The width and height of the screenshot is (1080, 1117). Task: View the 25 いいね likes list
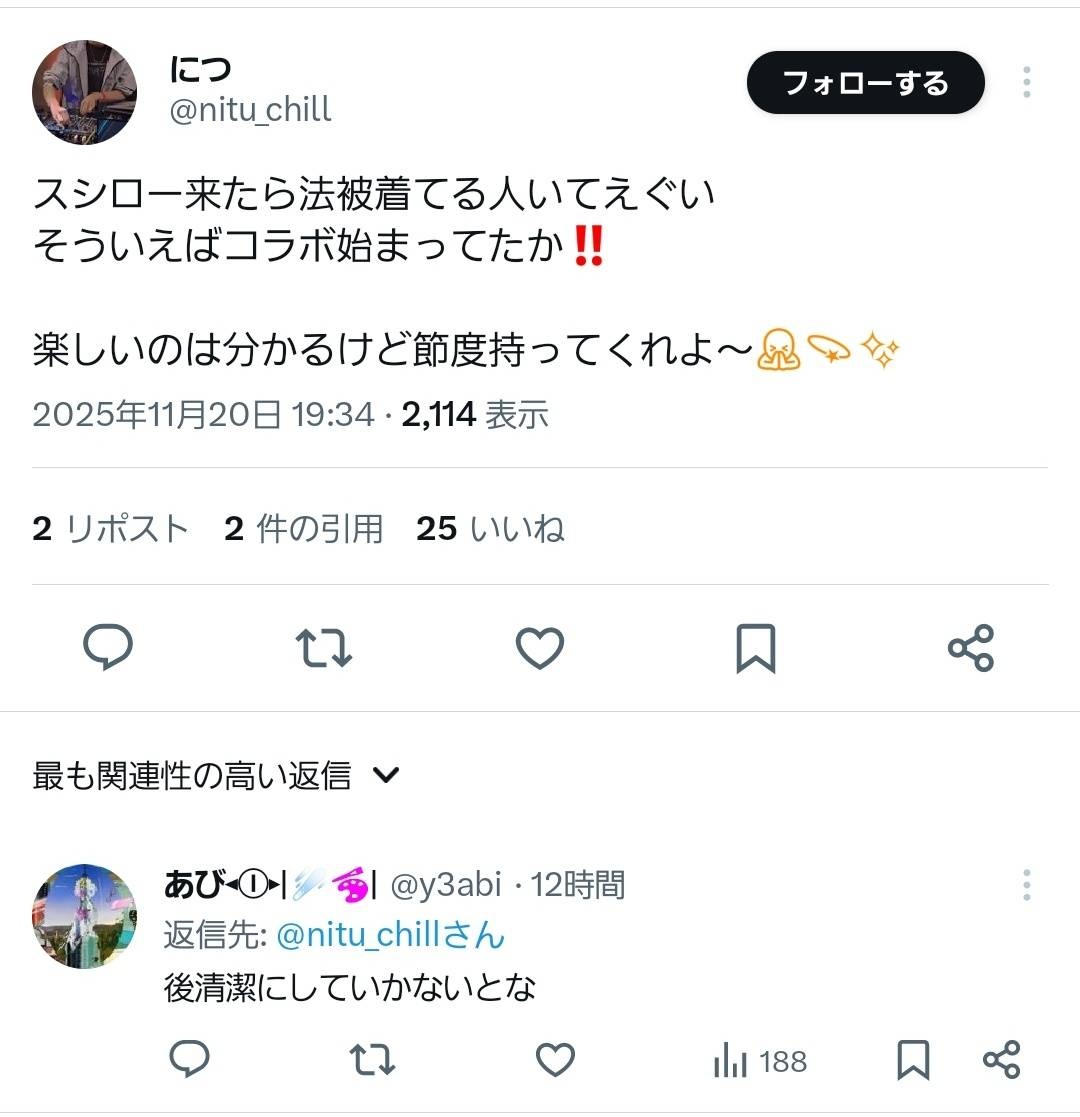(490, 528)
